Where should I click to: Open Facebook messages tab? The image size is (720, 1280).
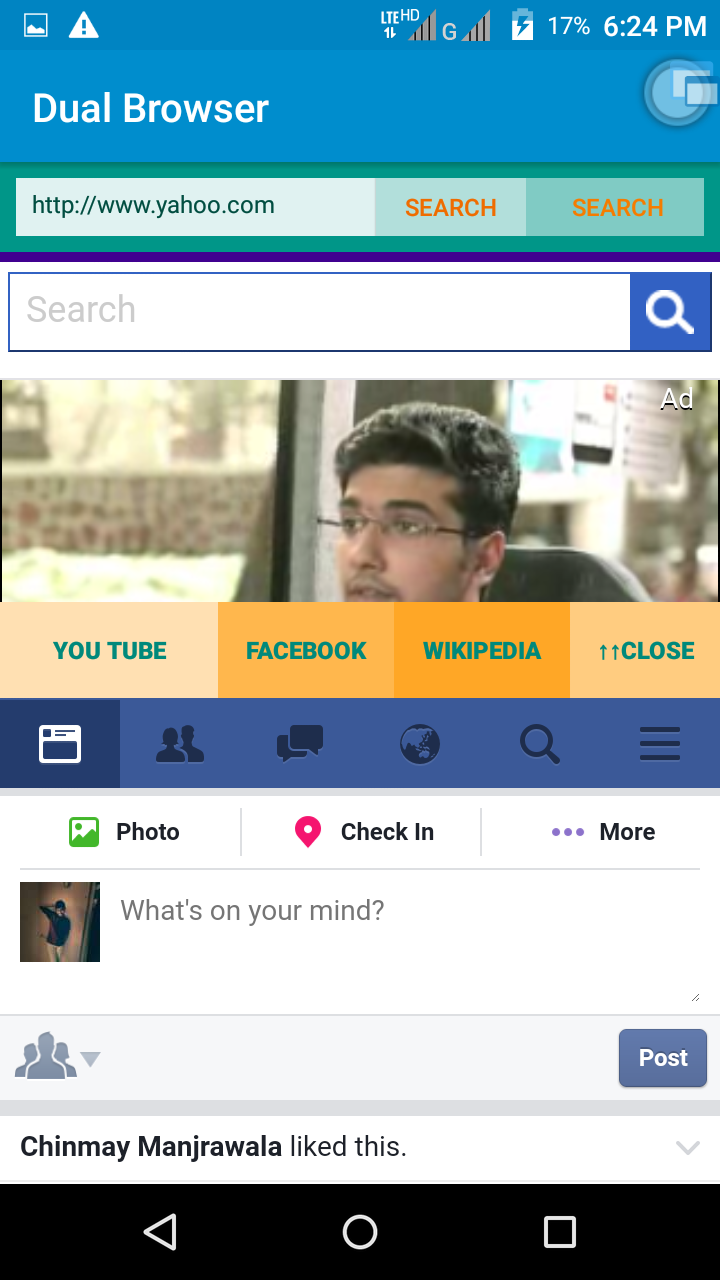tap(300, 744)
